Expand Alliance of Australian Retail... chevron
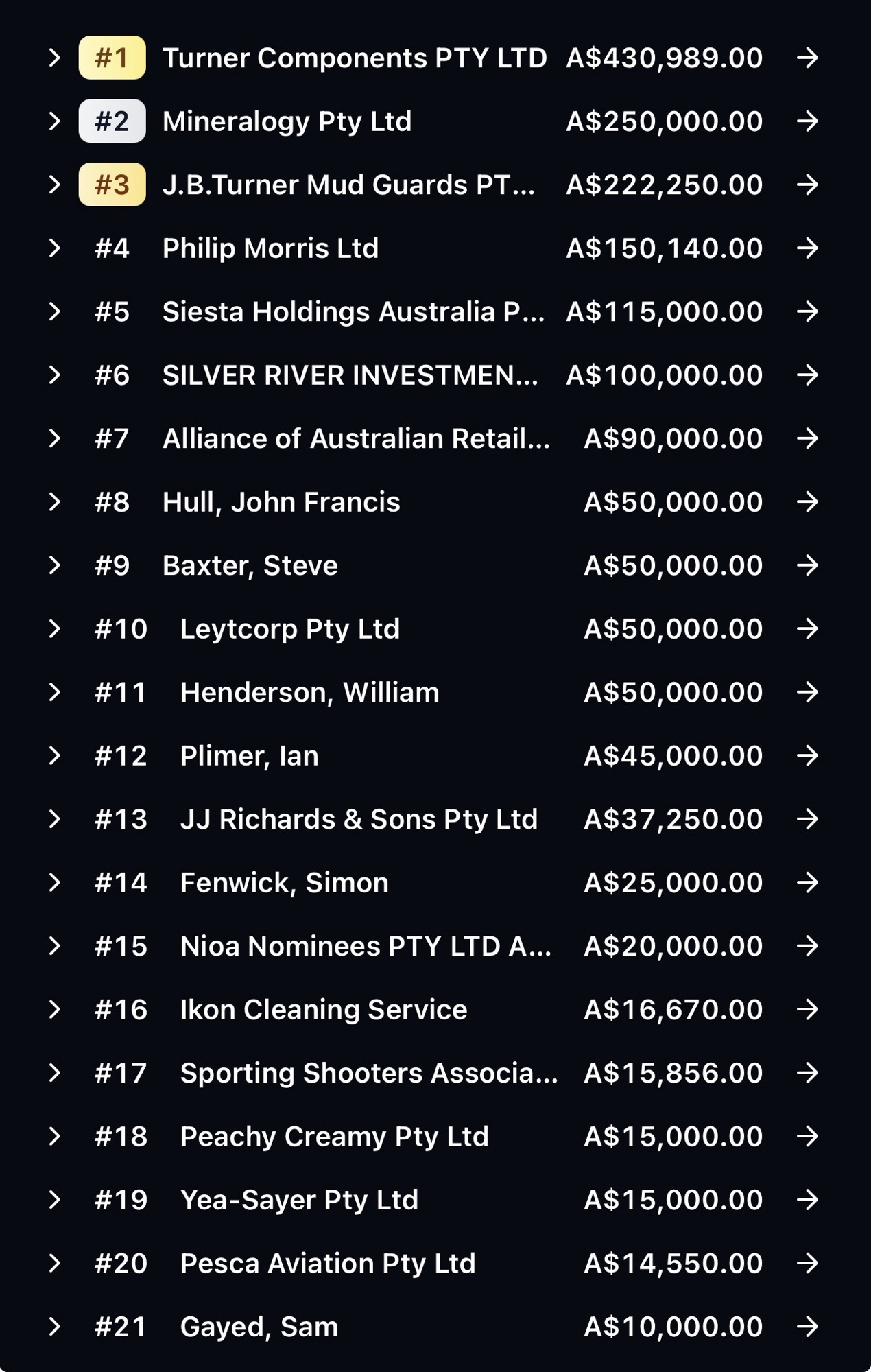 click(55, 438)
